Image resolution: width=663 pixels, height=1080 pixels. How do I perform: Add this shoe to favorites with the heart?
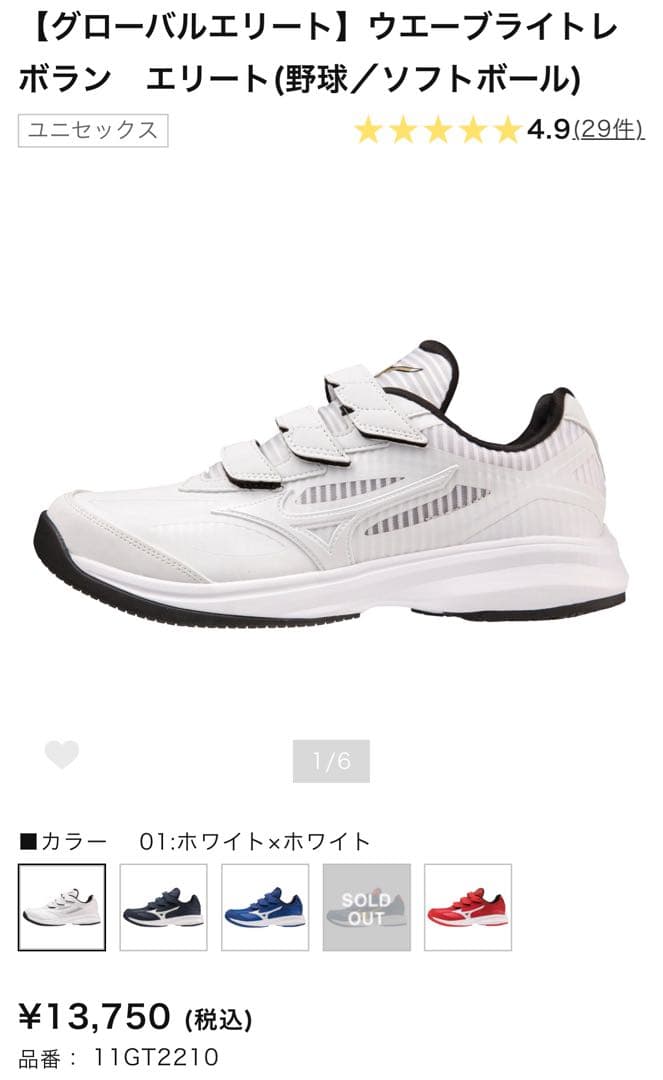coord(62,755)
